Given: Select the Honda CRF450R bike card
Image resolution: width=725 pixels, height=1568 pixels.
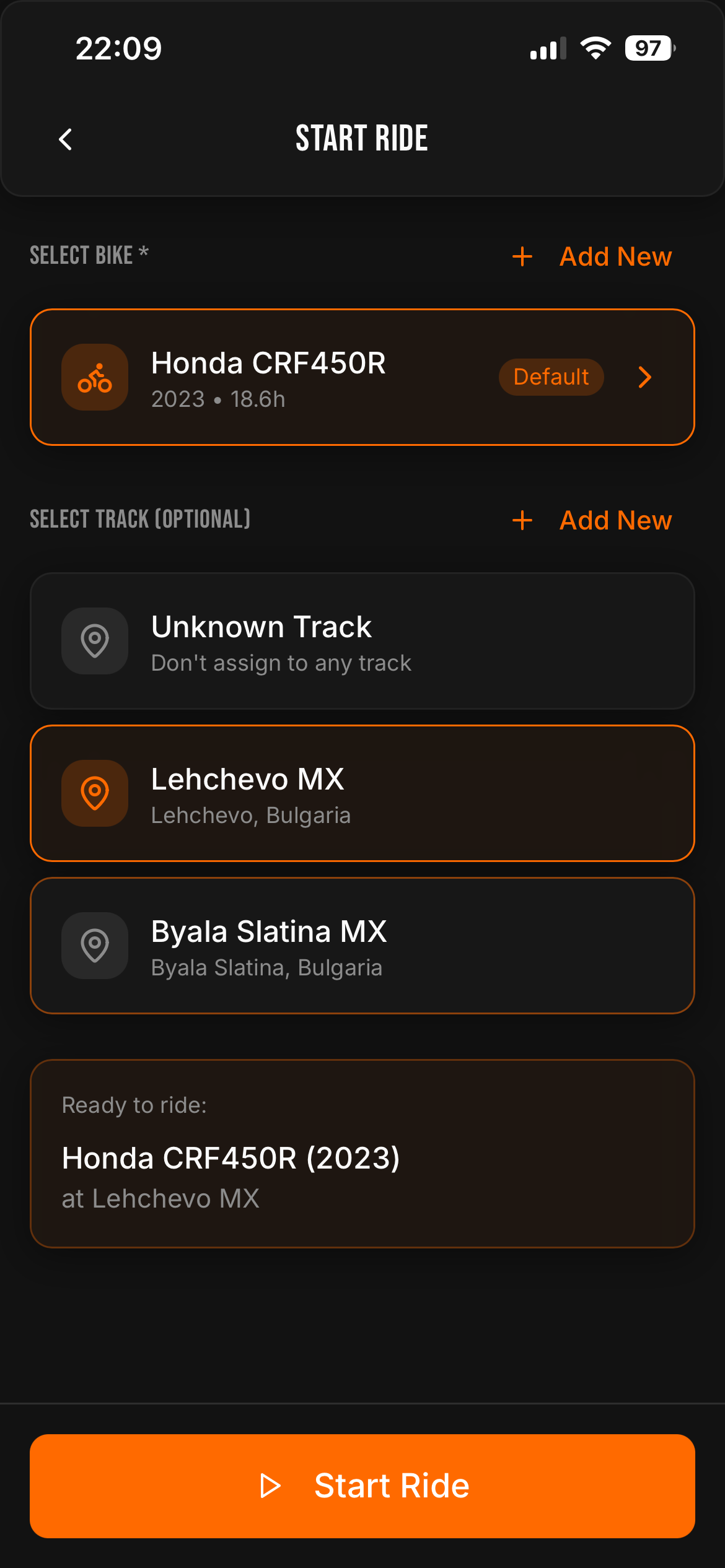Looking at the screenshot, I should (x=362, y=377).
